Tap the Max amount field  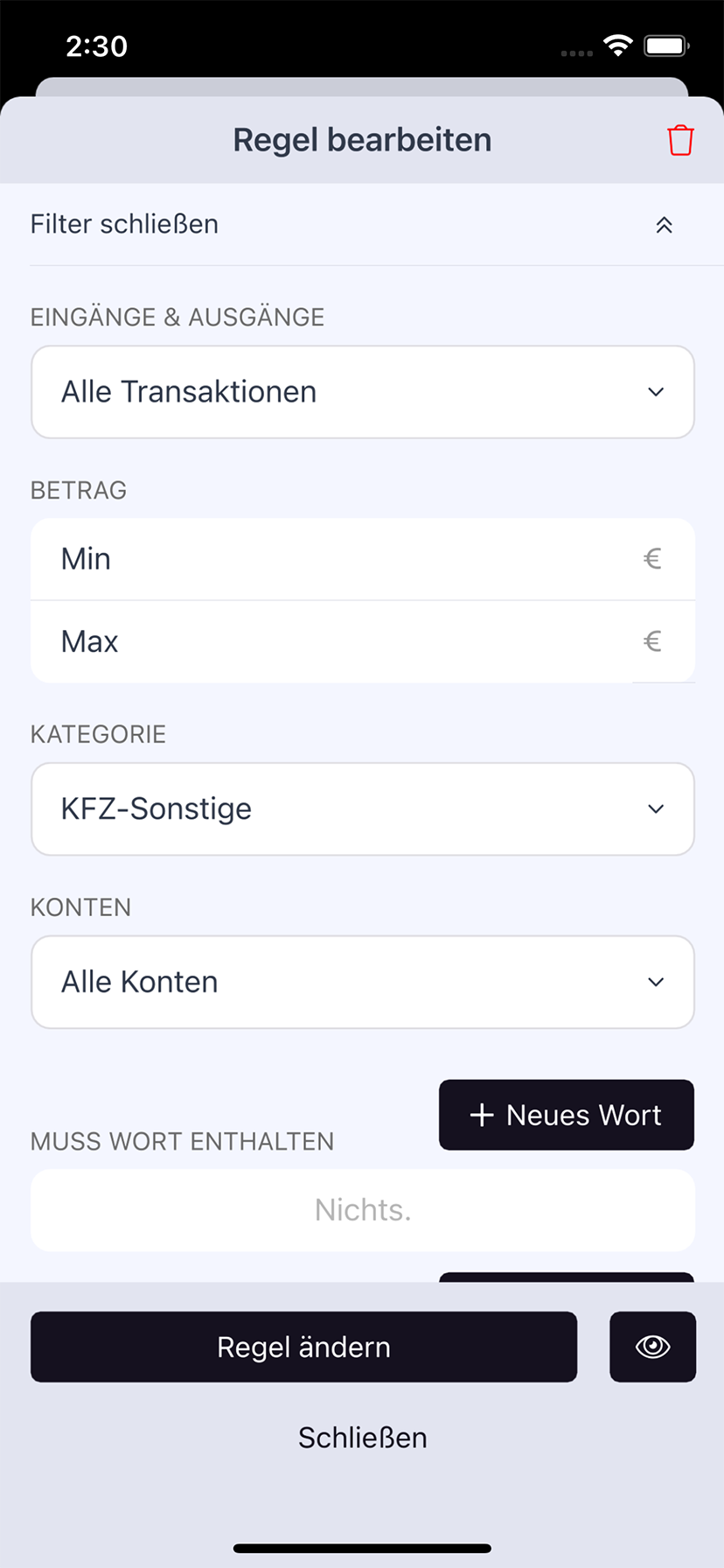tap(363, 641)
